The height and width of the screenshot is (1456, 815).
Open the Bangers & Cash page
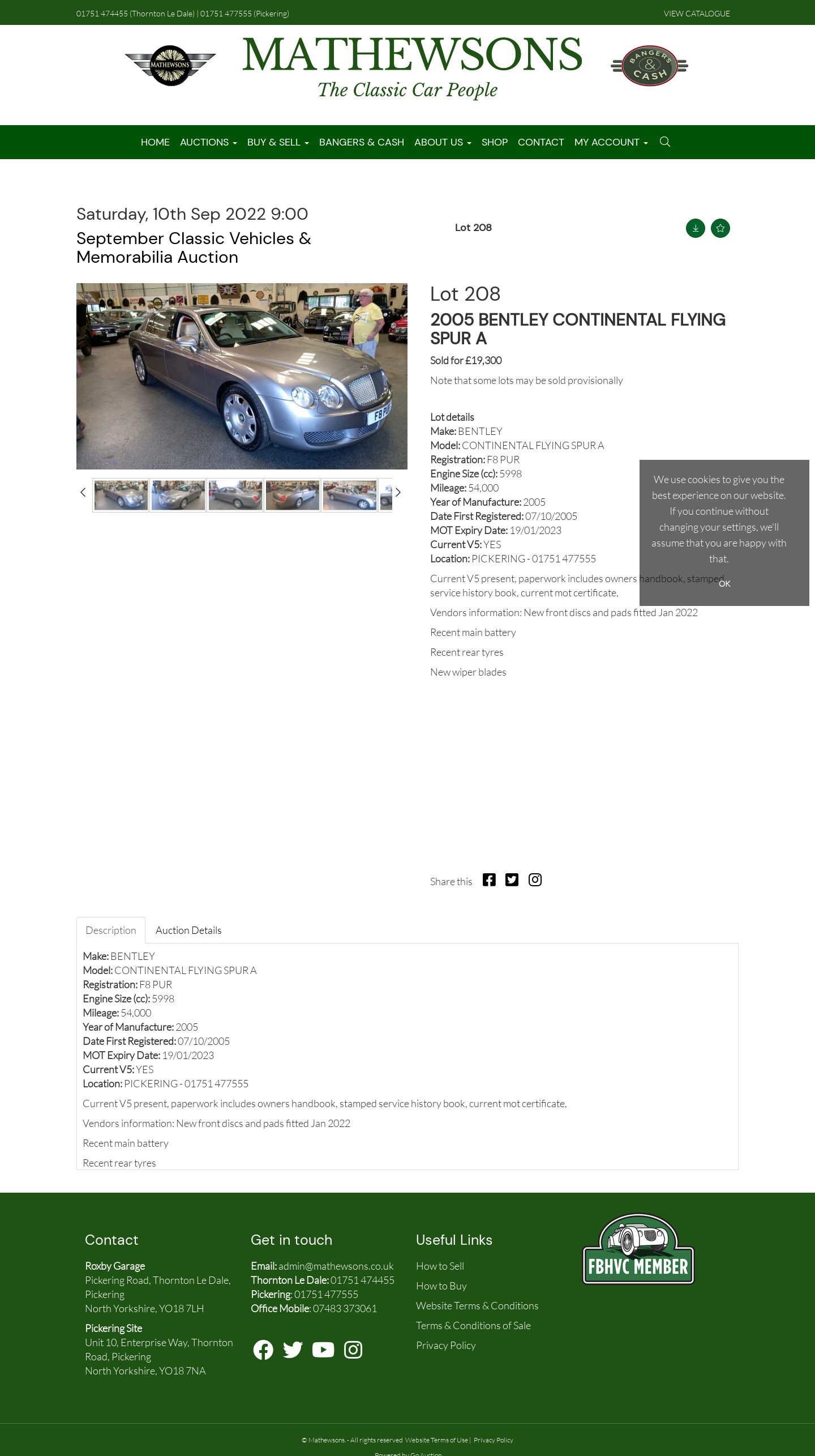click(x=362, y=142)
